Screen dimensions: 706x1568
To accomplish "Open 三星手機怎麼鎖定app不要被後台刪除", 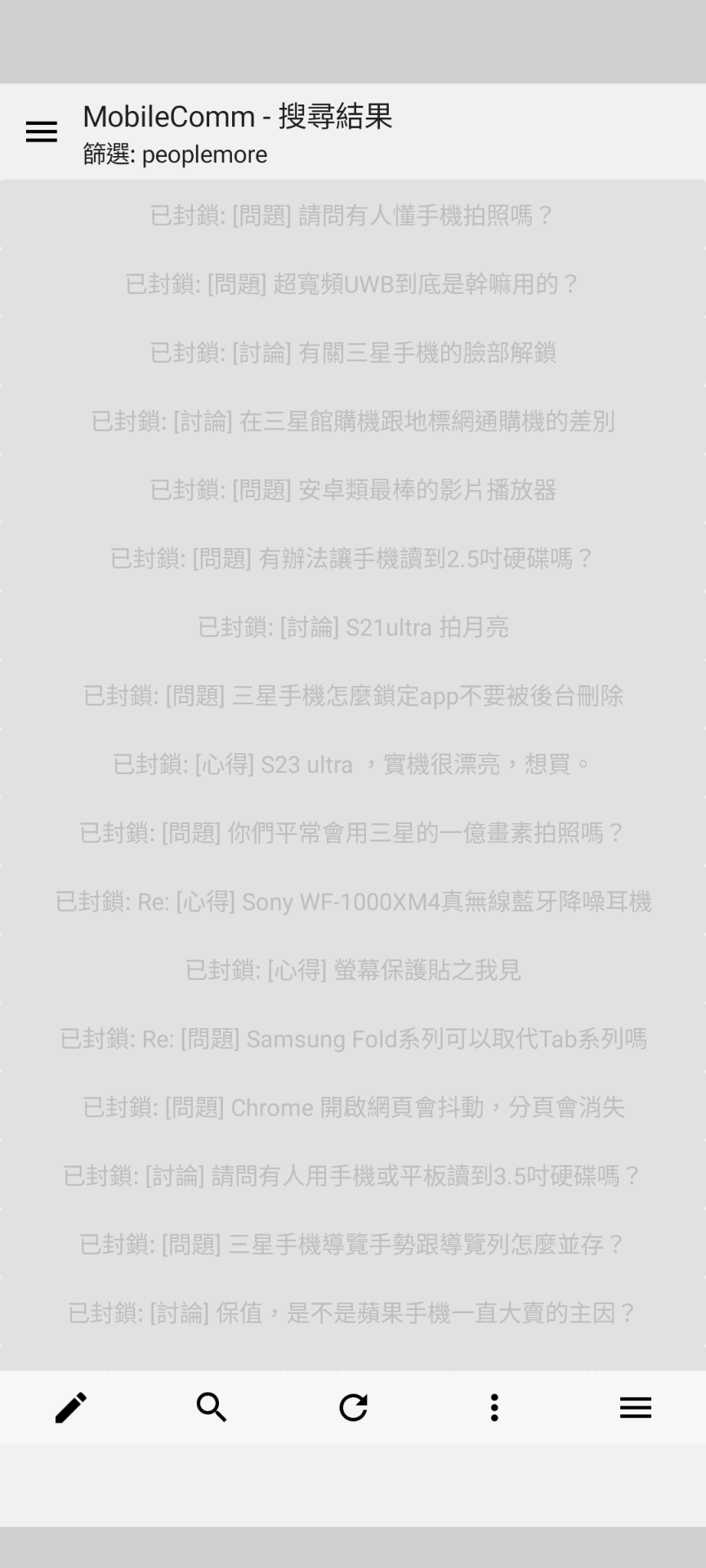I will (353, 696).
